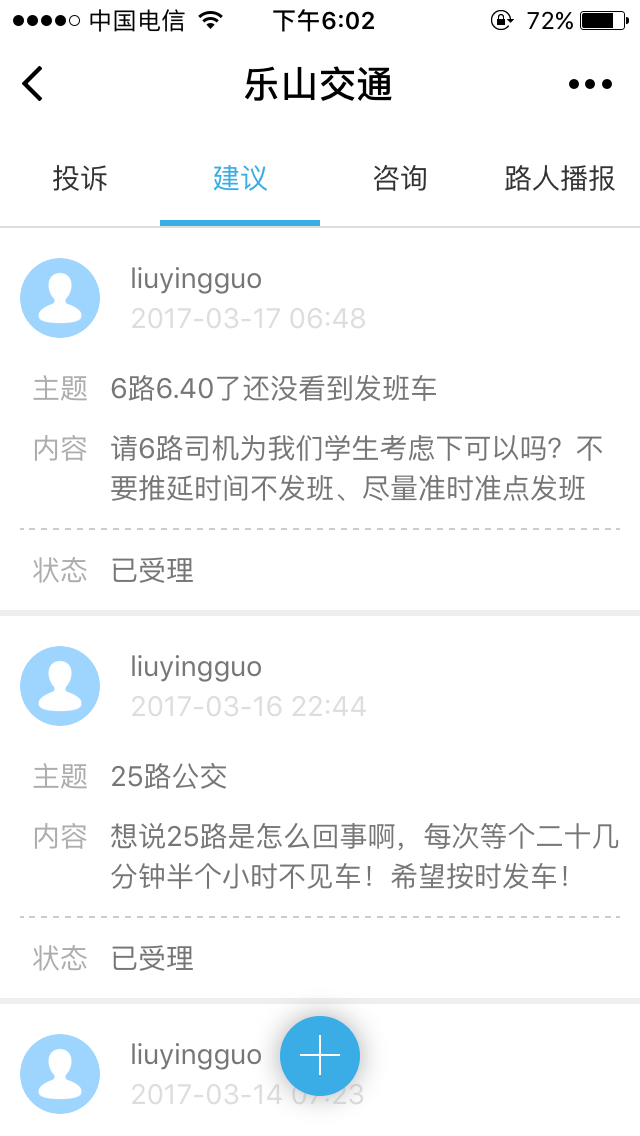Open the 路人播报 tab
This screenshot has height=1136, width=640.
pyautogui.click(x=560, y=179)
